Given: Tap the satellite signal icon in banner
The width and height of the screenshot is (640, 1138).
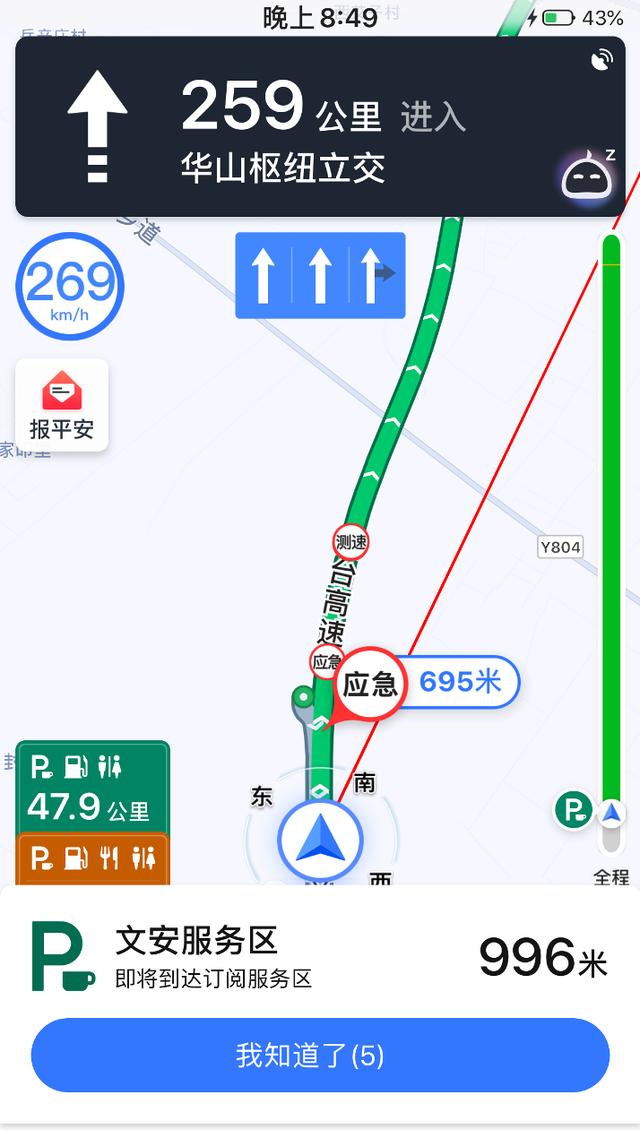Looking at the screenshot, I should 602,60.
